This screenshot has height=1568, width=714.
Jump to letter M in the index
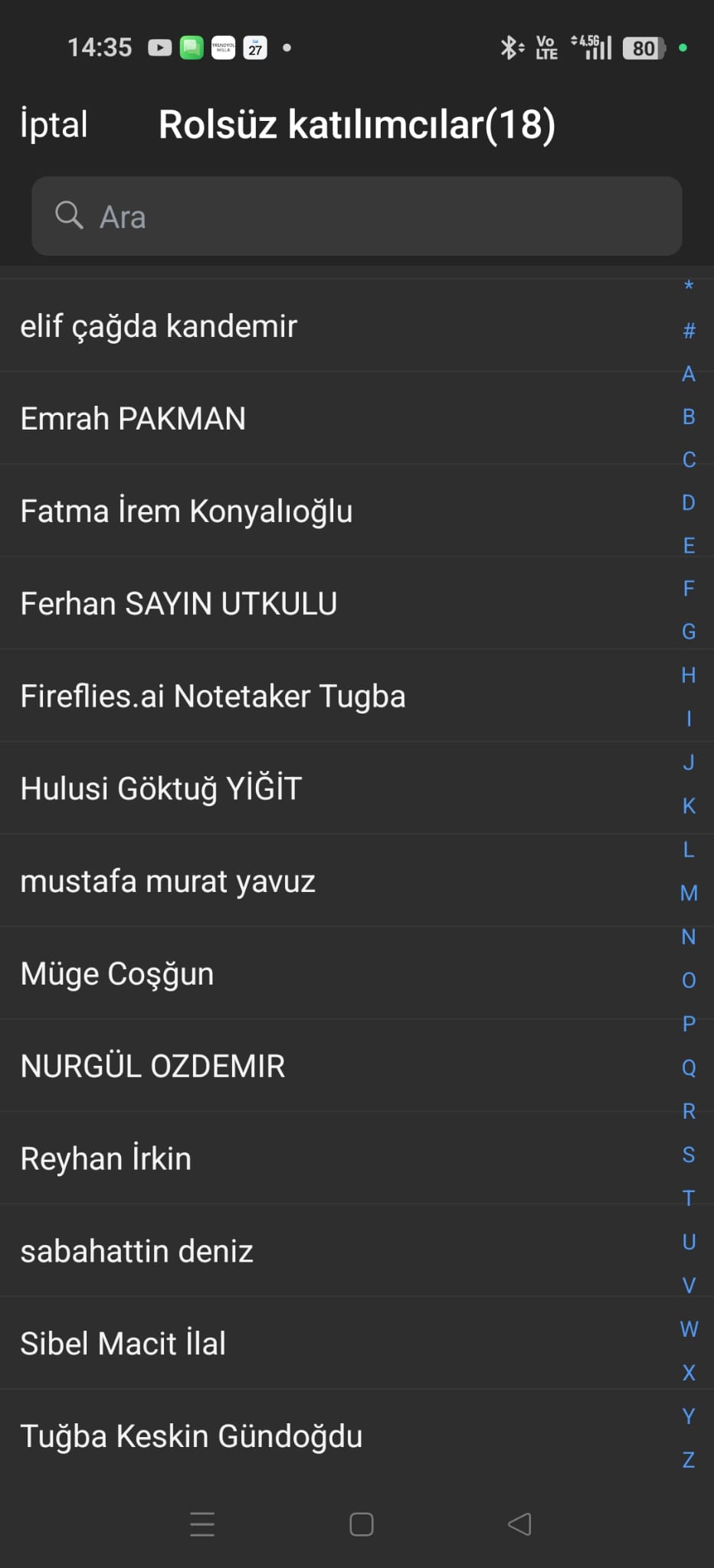(x=689, y=893)
